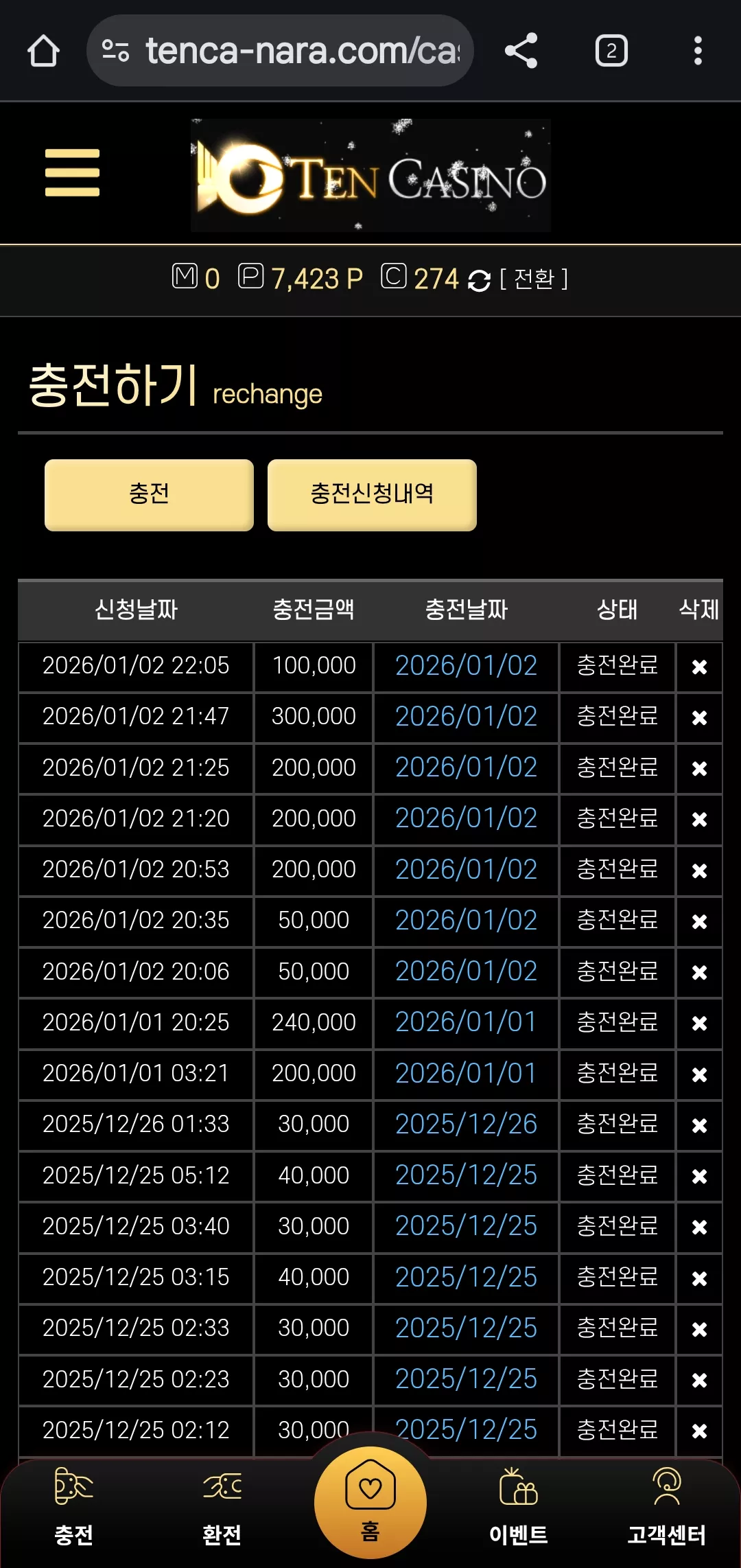Refresh the balance next to 274

[479, 280]
